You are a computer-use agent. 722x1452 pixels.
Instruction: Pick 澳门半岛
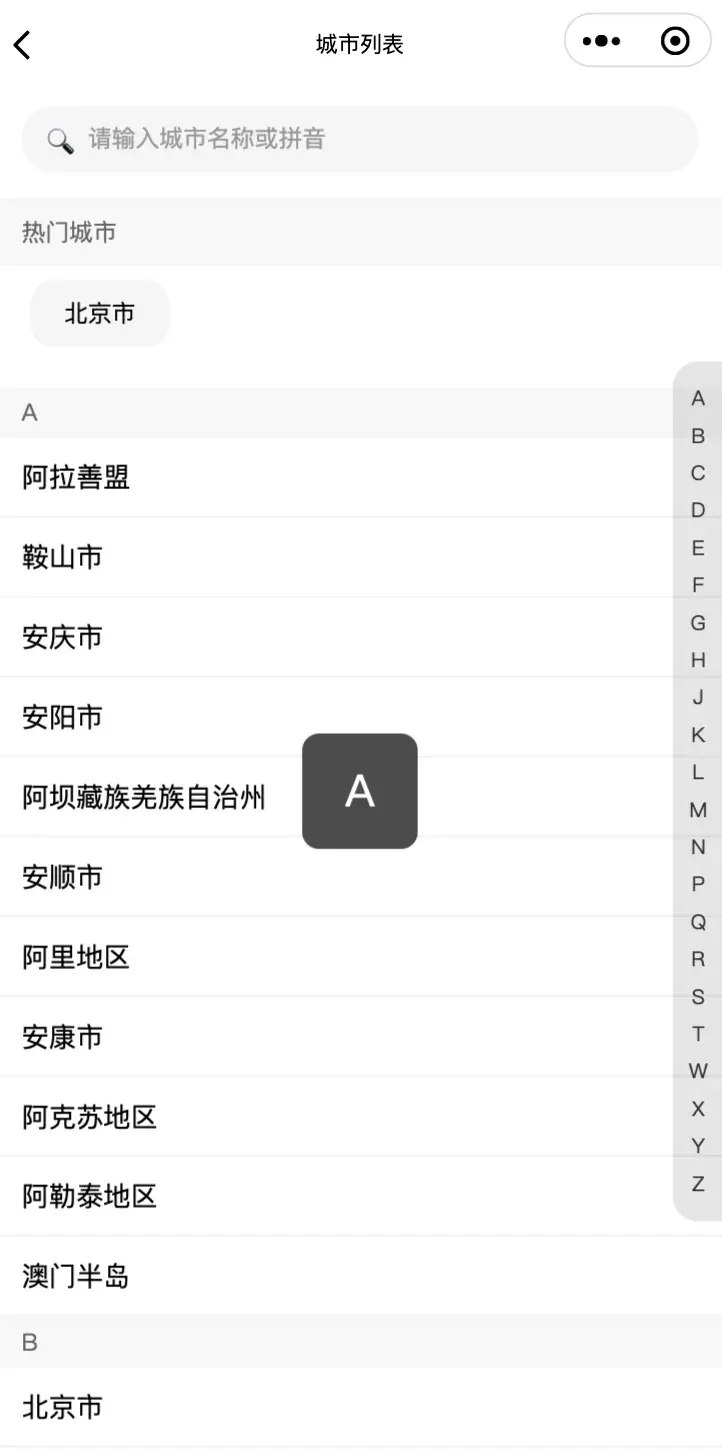[x=76, y=1276]
